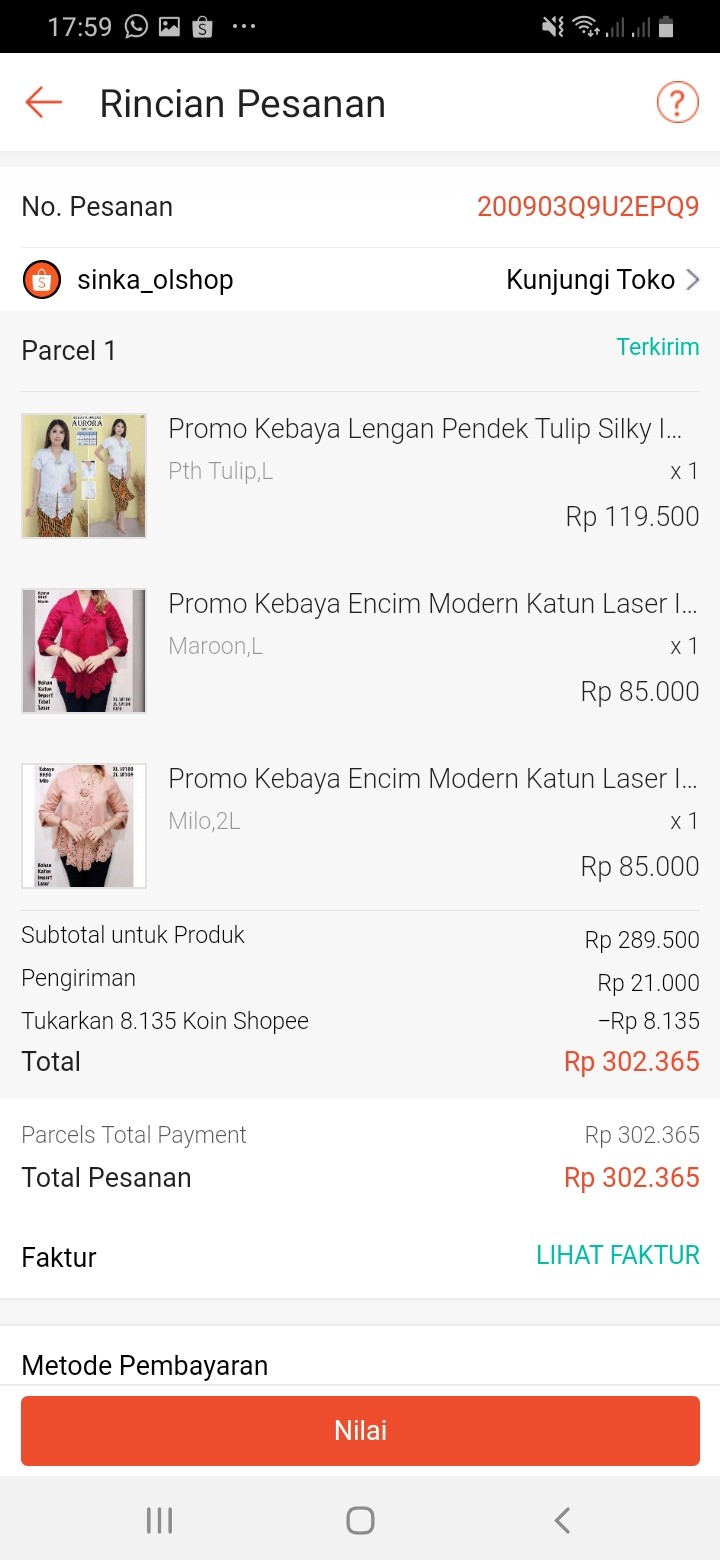Tap order number 200903Q9U2EPQ9

coord(586,206)
